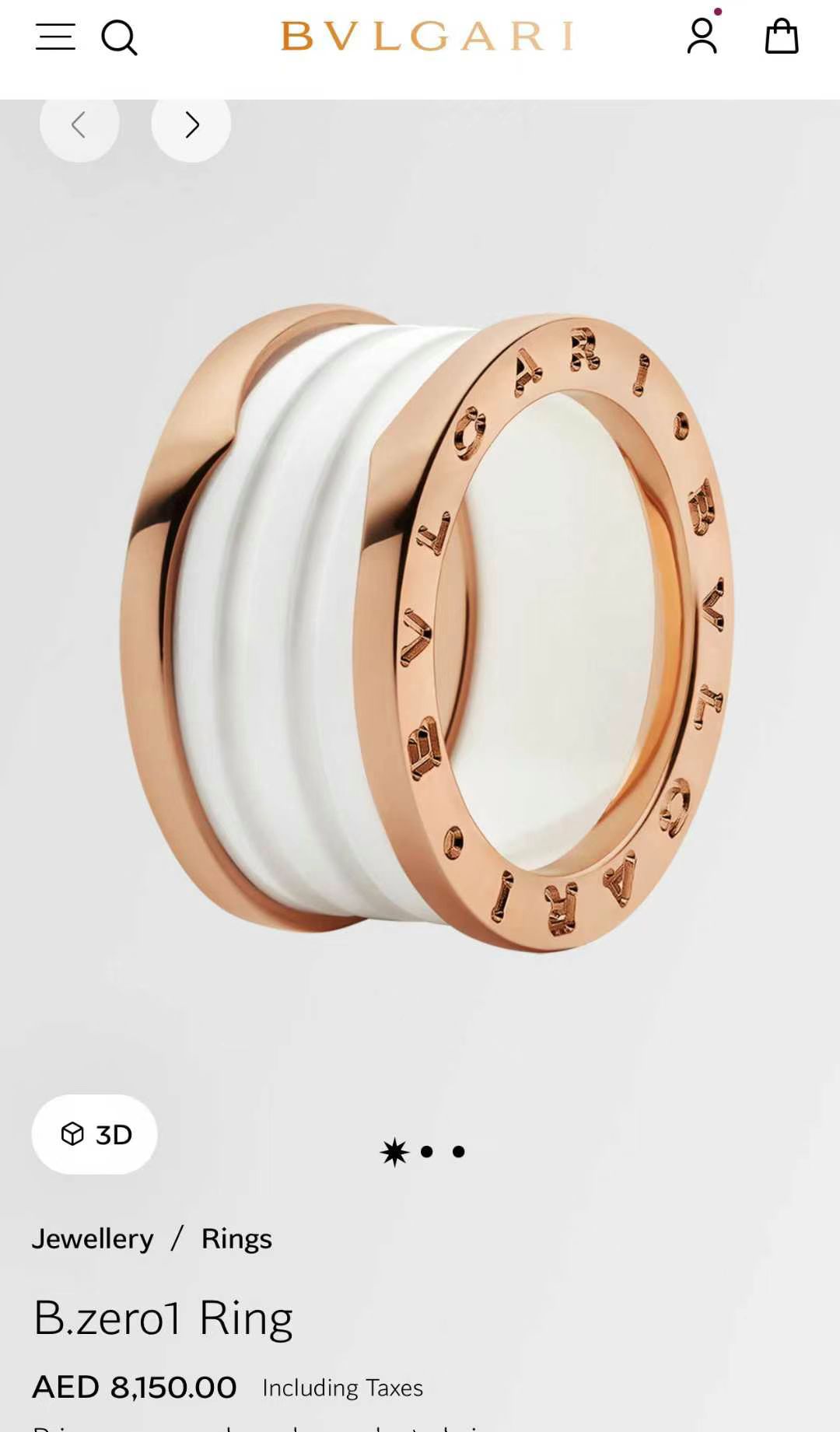The image size is (840, 1432).
Task: View the ring in 3D
Action: 95,1134
